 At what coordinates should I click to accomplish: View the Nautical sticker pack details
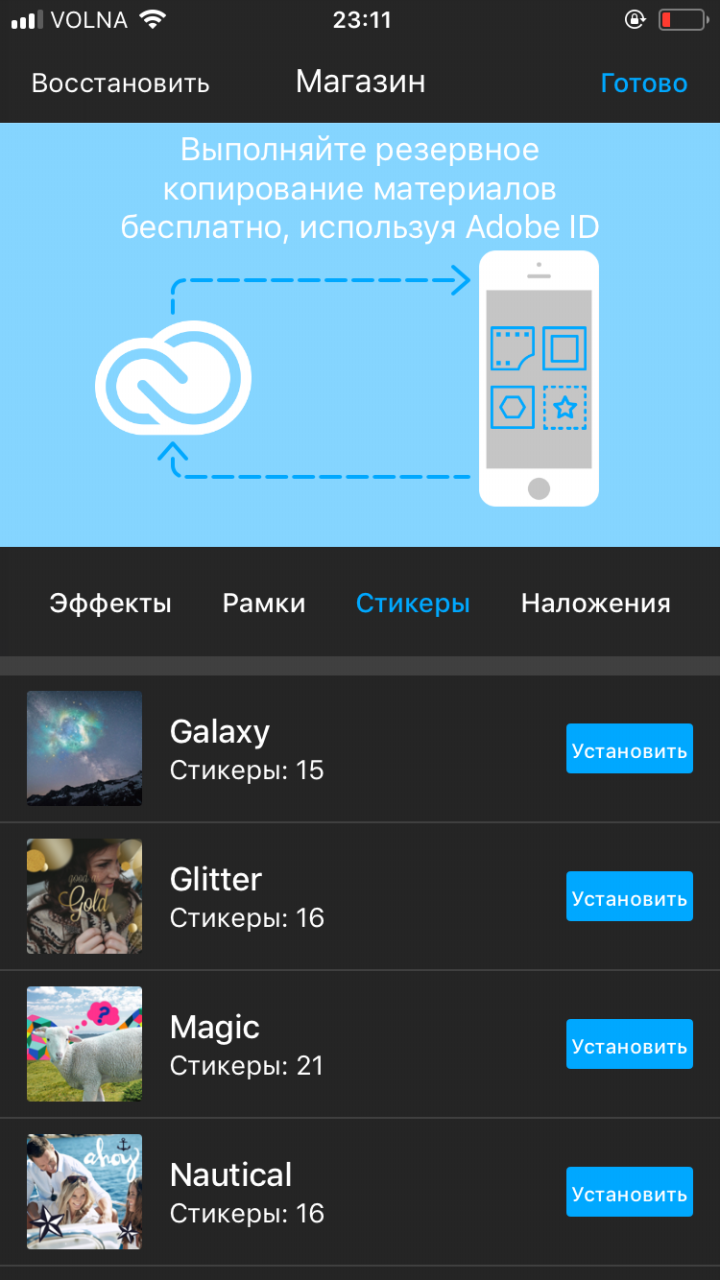300,1192
